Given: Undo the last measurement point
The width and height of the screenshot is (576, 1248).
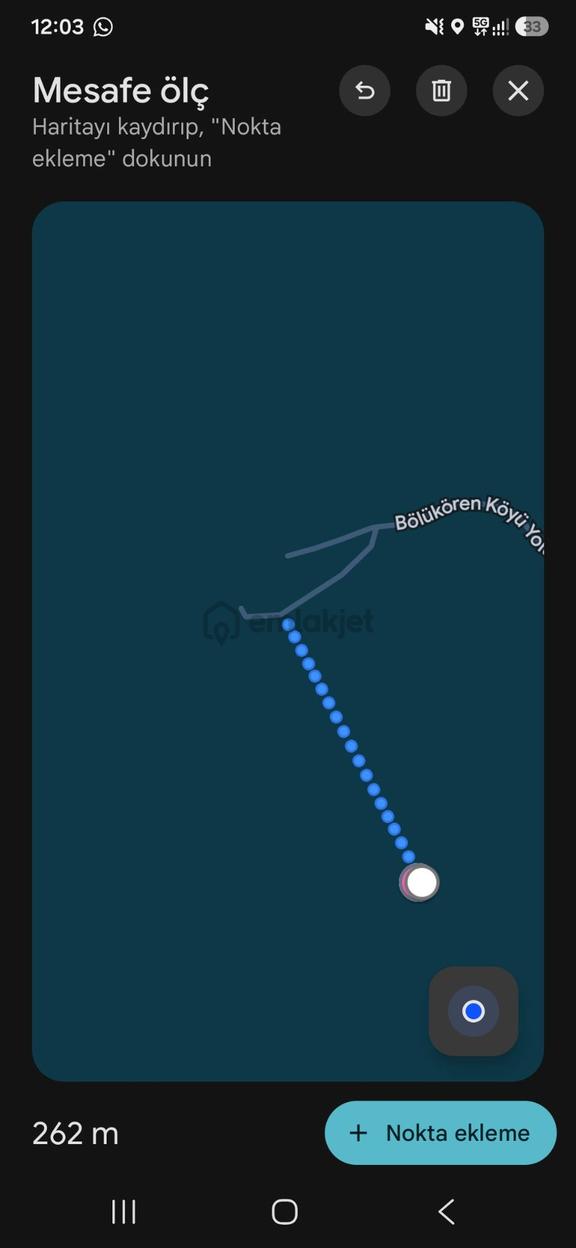Looking at the screenshot, I should [x=365, y=91].
